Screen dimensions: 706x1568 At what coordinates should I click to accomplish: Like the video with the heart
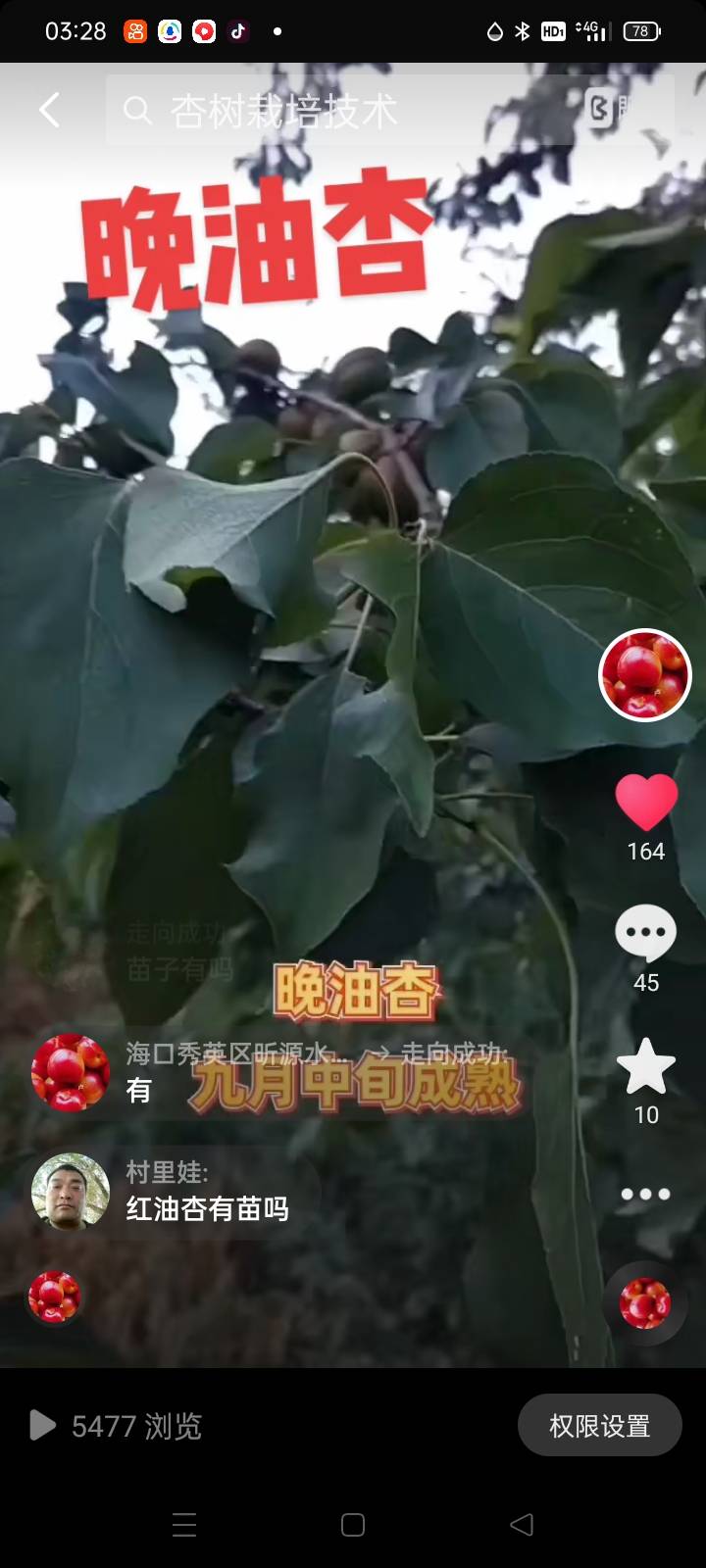click(646, 803)
